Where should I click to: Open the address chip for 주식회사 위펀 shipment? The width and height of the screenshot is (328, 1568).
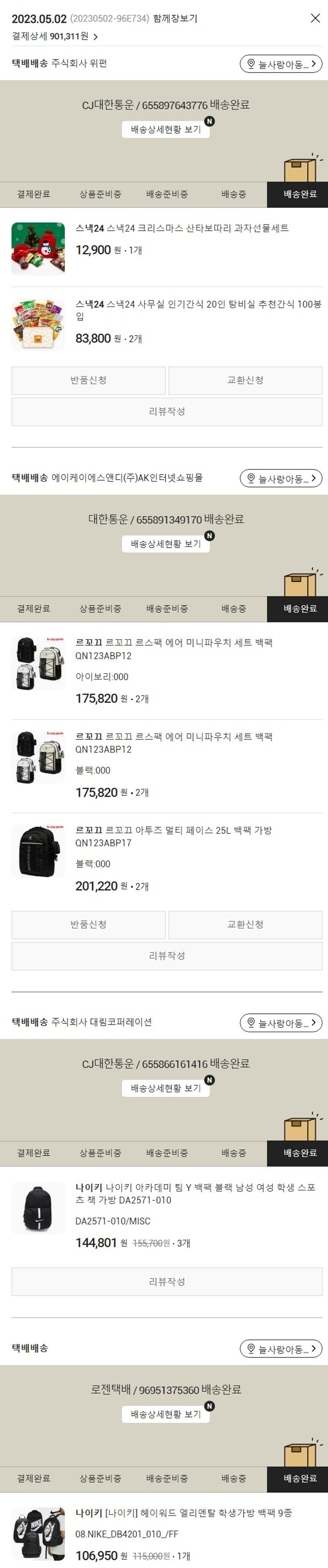tap(280, 63)
